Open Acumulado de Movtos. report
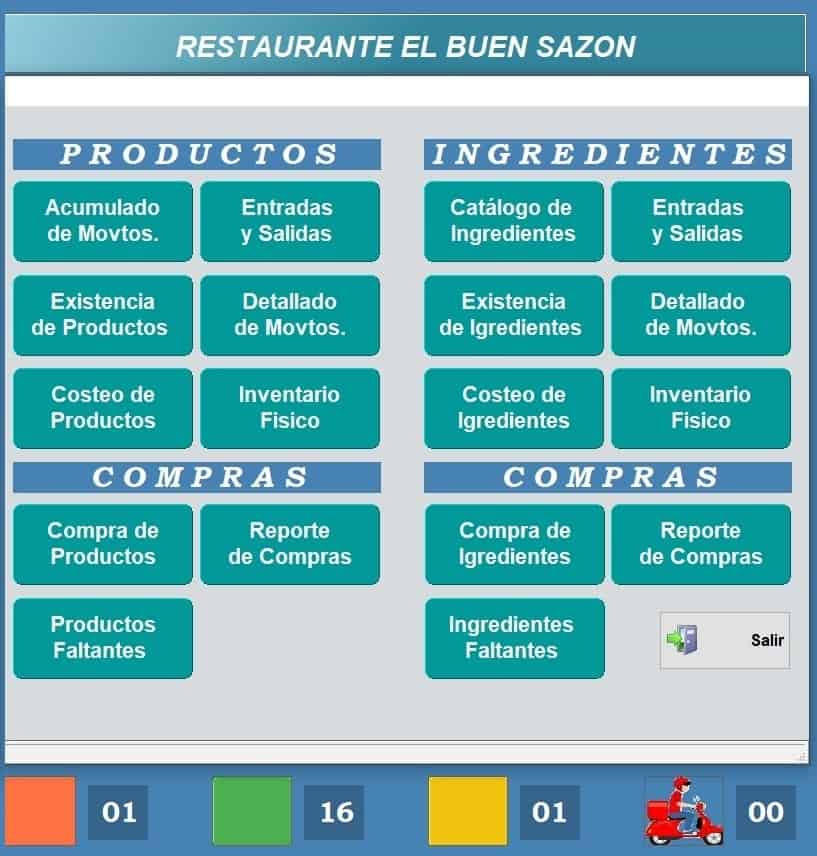Screen dimensions: 817x856 (x=103, y=221)
